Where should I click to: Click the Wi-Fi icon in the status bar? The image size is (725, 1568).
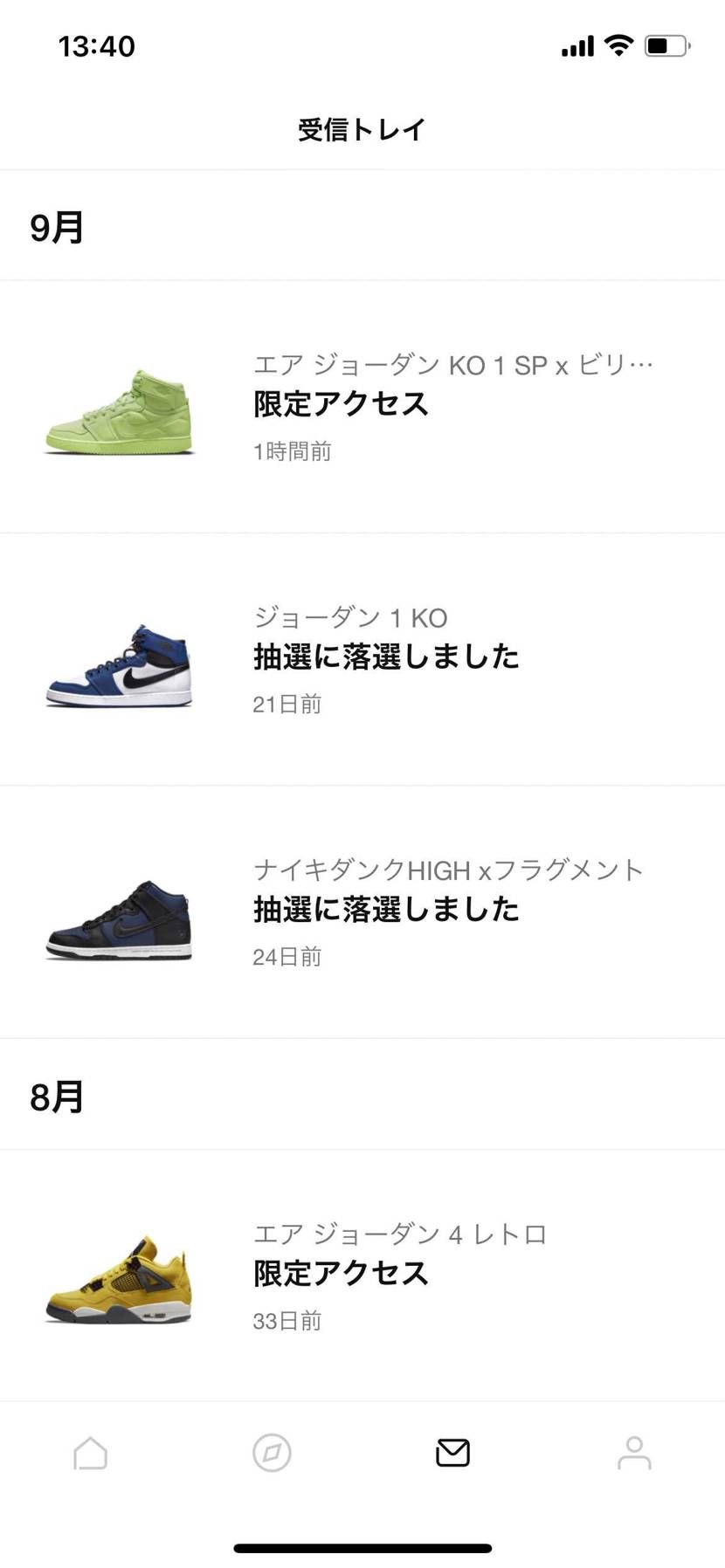(x=620, y=45)
